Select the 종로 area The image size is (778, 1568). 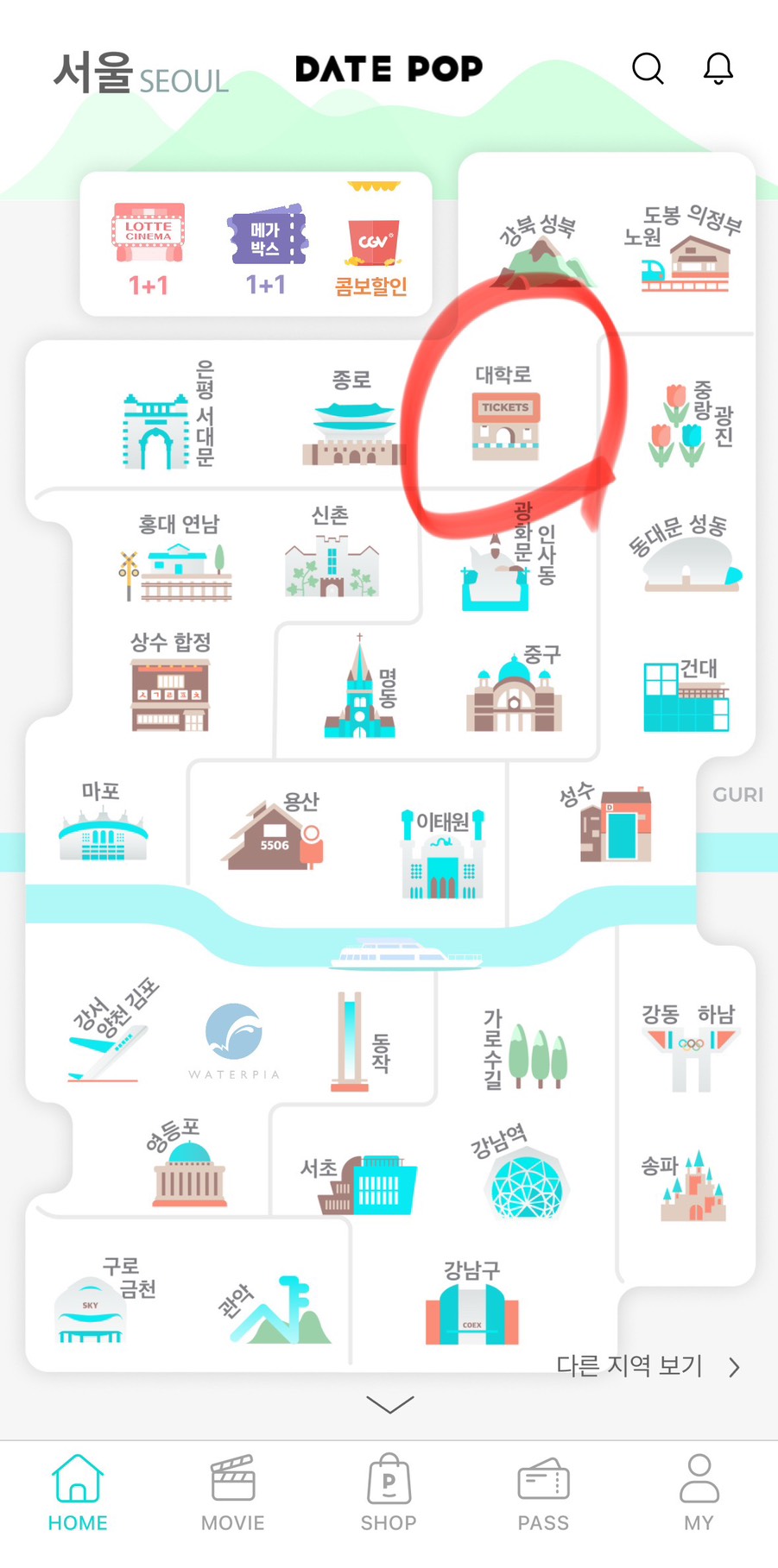click(353, 420)
